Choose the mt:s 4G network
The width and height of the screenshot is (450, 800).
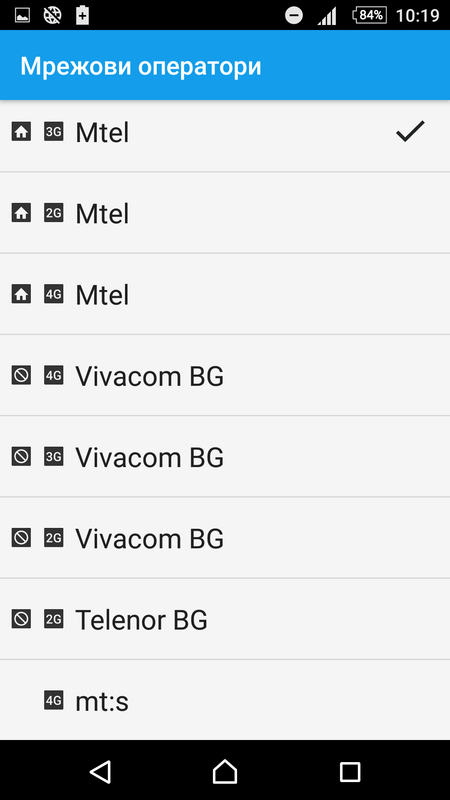[225, 700]
